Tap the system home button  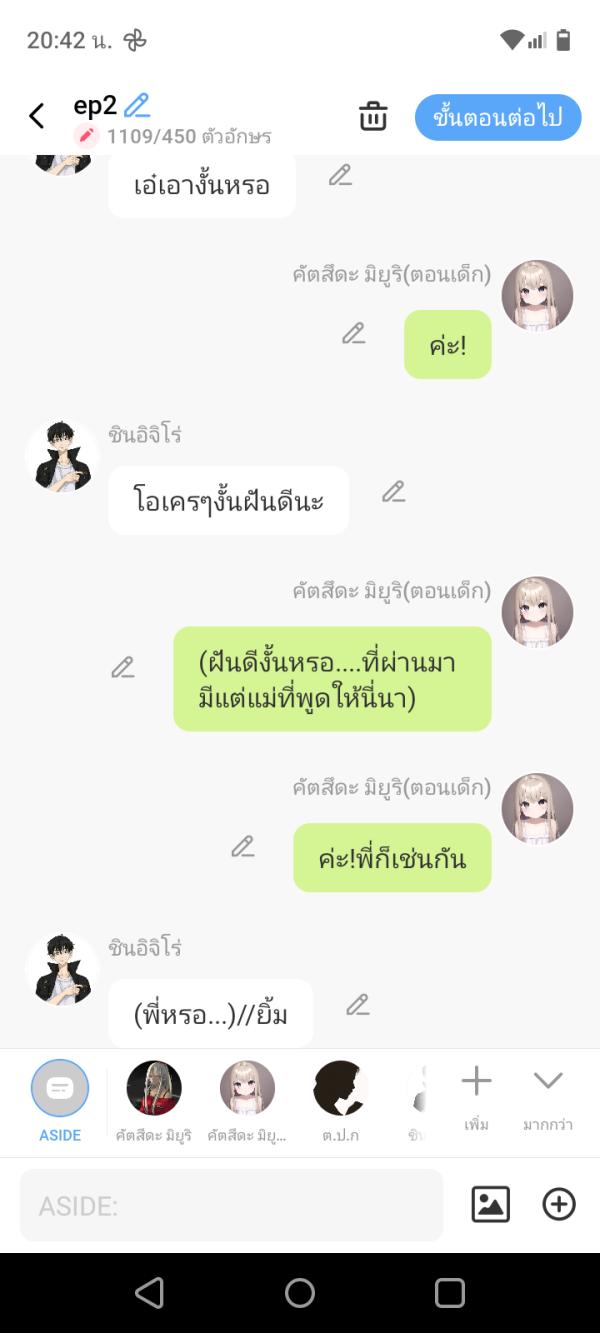coord(300,1293)
